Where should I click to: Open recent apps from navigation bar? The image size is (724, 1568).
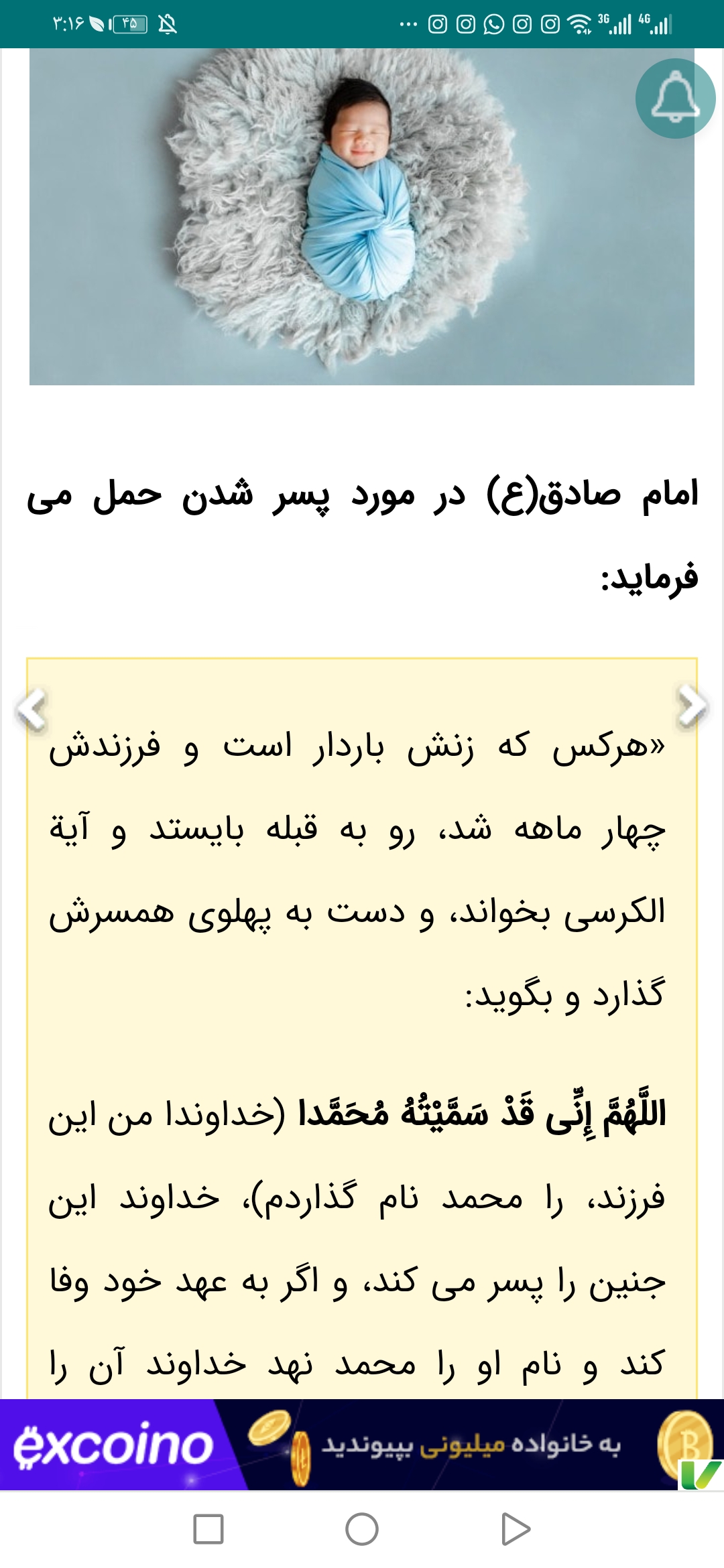pos(208,1529)
